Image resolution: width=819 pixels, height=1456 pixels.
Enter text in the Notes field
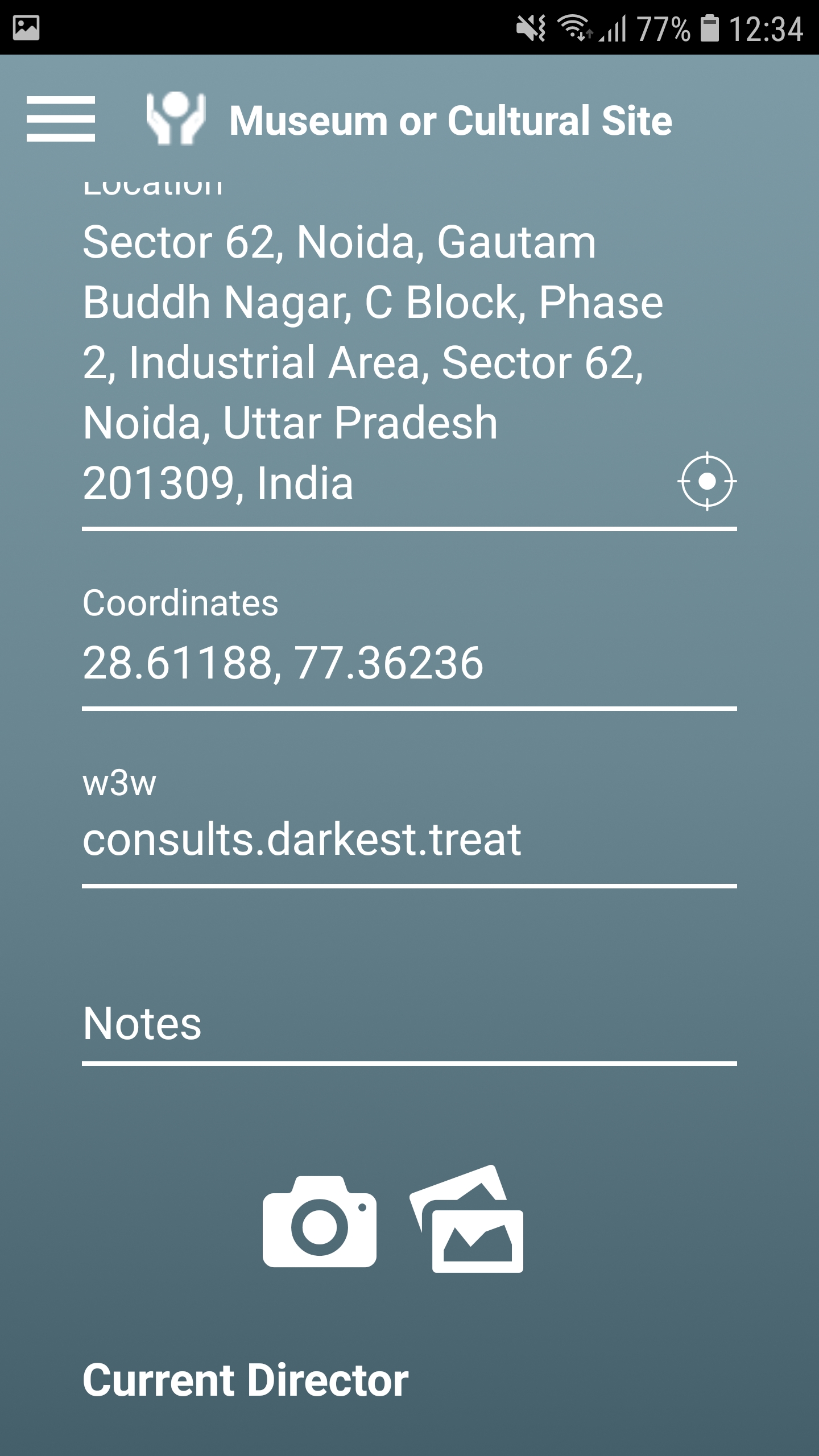(409, 1024)
